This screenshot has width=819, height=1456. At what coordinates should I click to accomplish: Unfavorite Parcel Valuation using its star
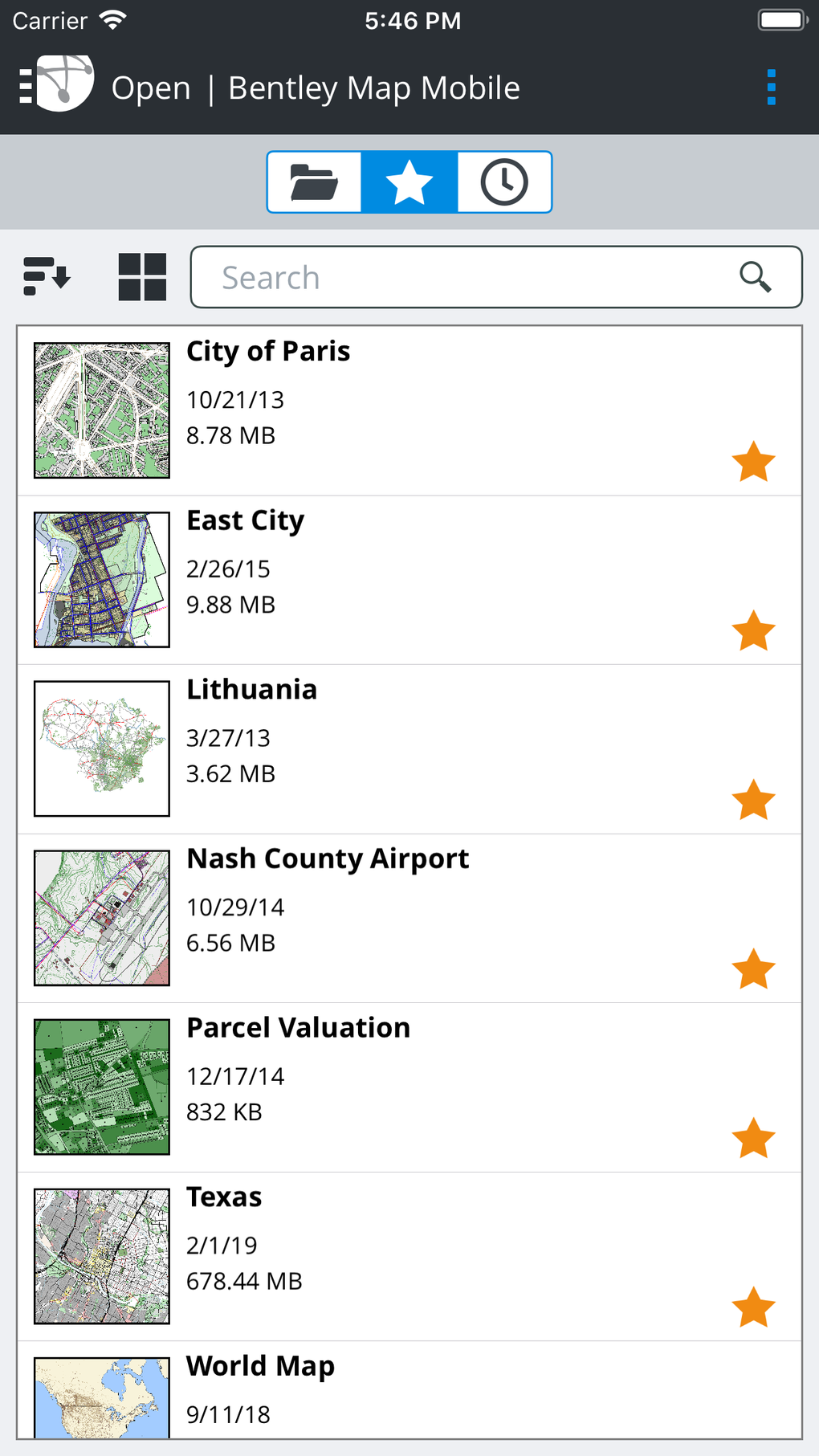coord(753,1138)
